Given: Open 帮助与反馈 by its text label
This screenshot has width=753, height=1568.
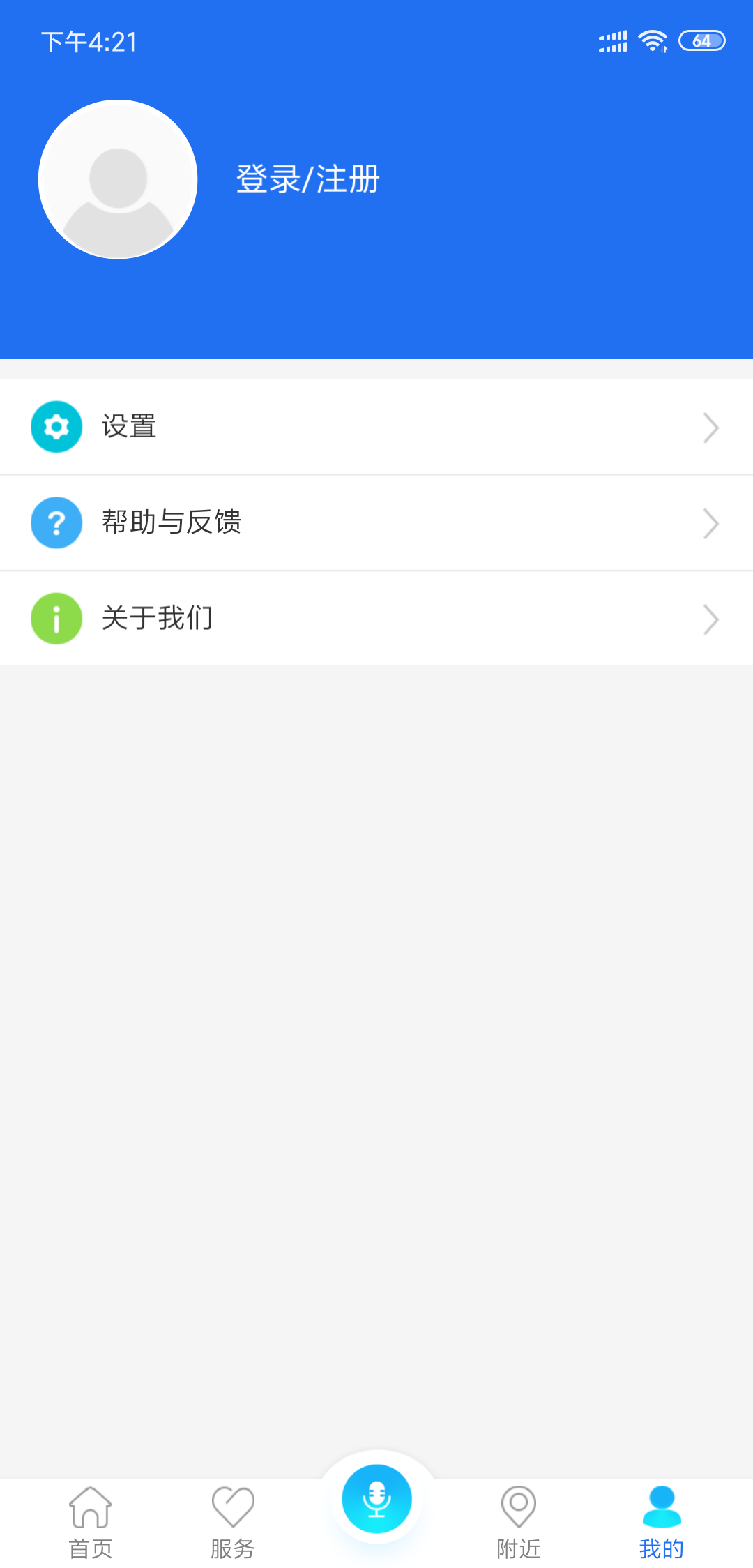Looking at the screenshot, I should (x=173, y=522).
